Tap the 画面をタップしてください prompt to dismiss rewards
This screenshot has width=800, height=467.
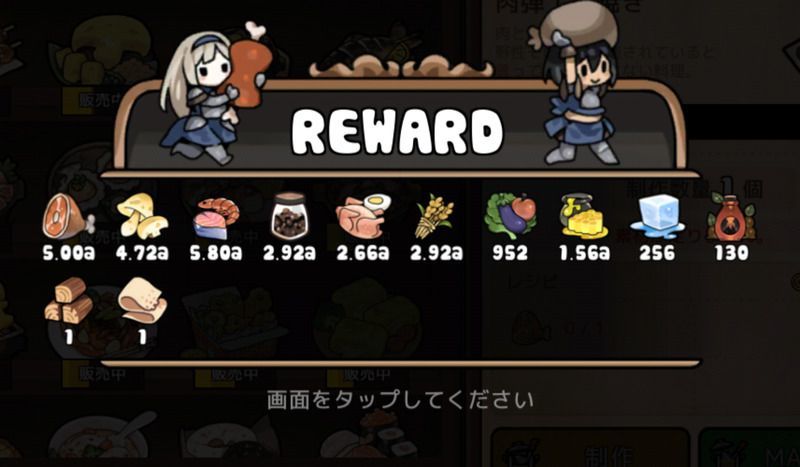400,401
